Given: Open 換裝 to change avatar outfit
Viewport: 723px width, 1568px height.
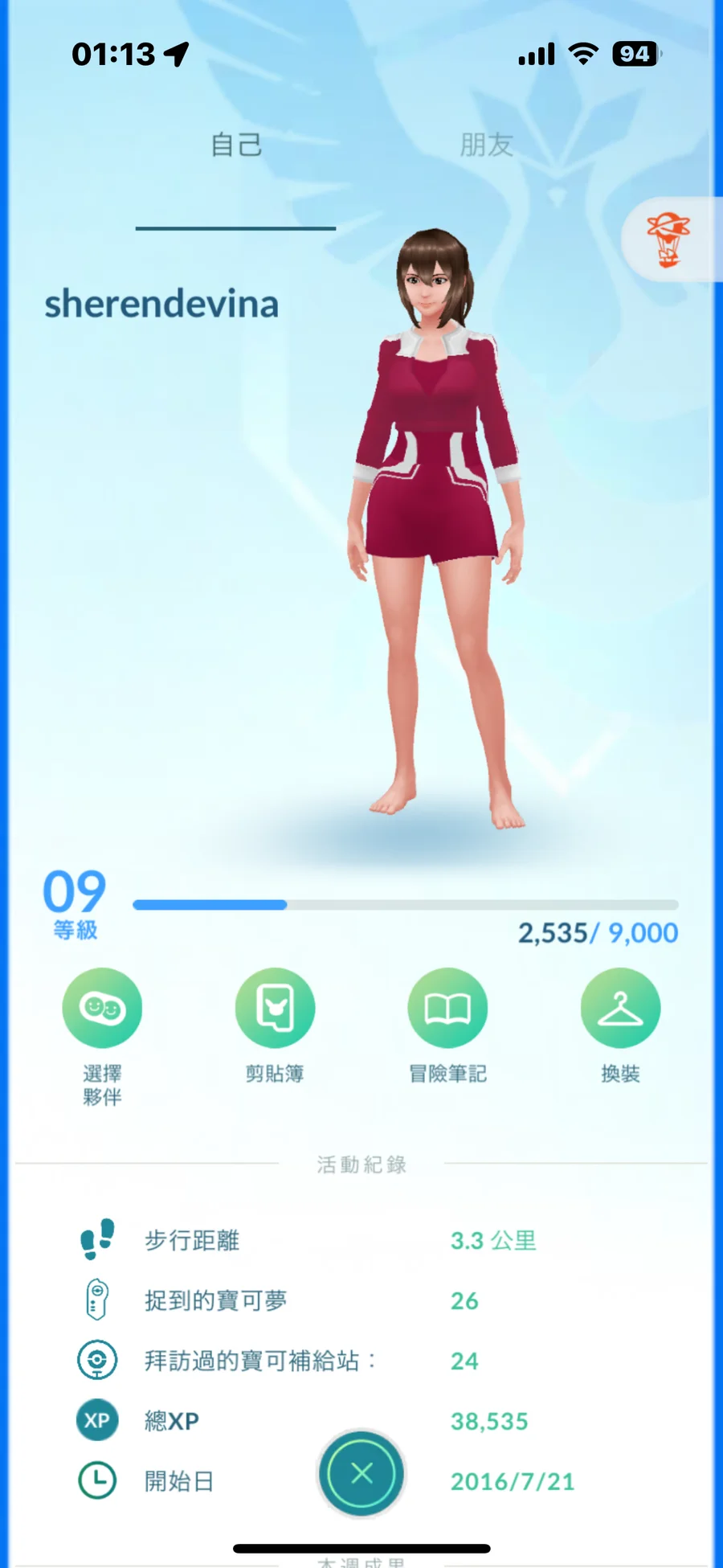Looking at the screenshot, I should (620, 1008).
